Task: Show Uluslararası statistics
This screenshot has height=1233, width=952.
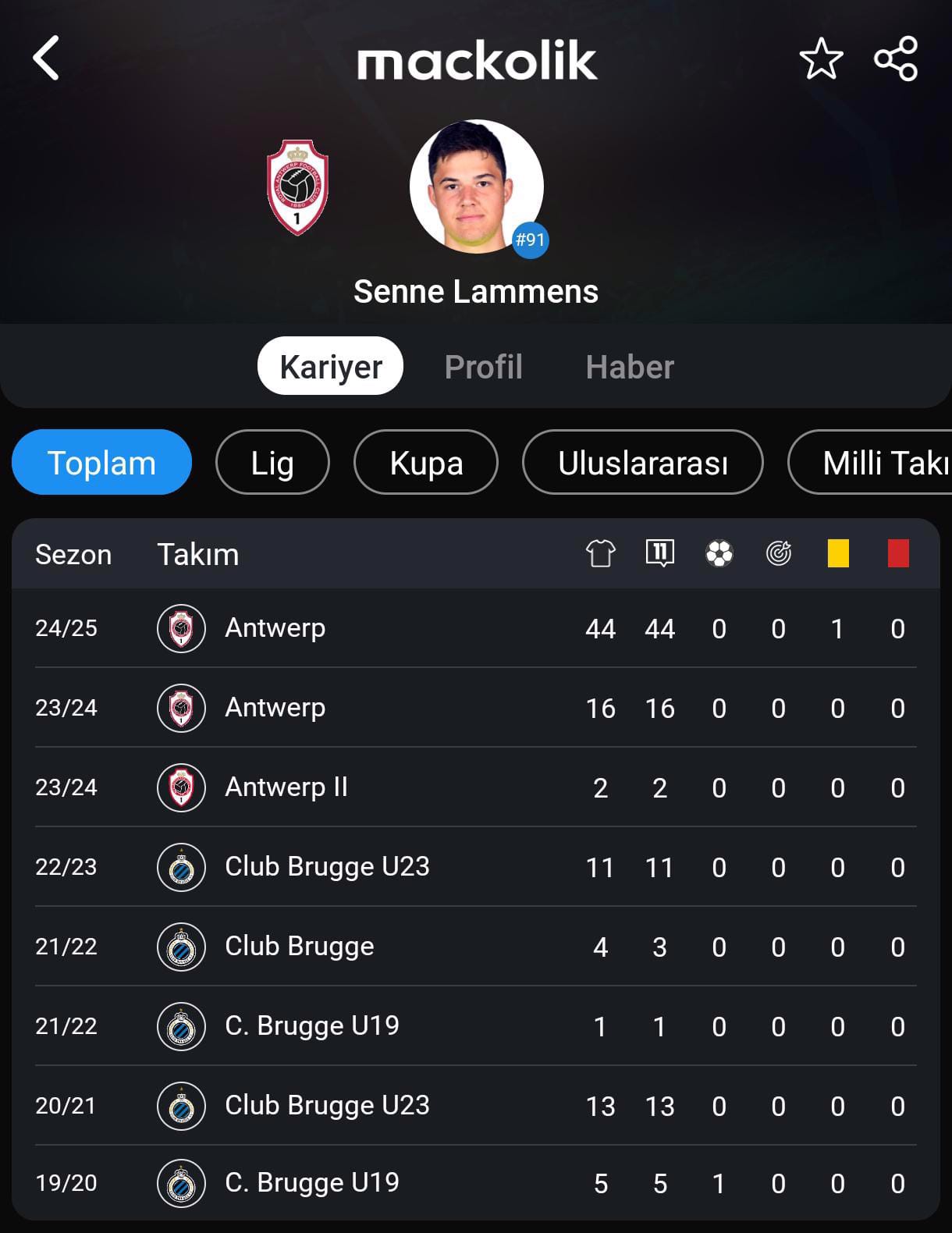Action: click(642, 463)
